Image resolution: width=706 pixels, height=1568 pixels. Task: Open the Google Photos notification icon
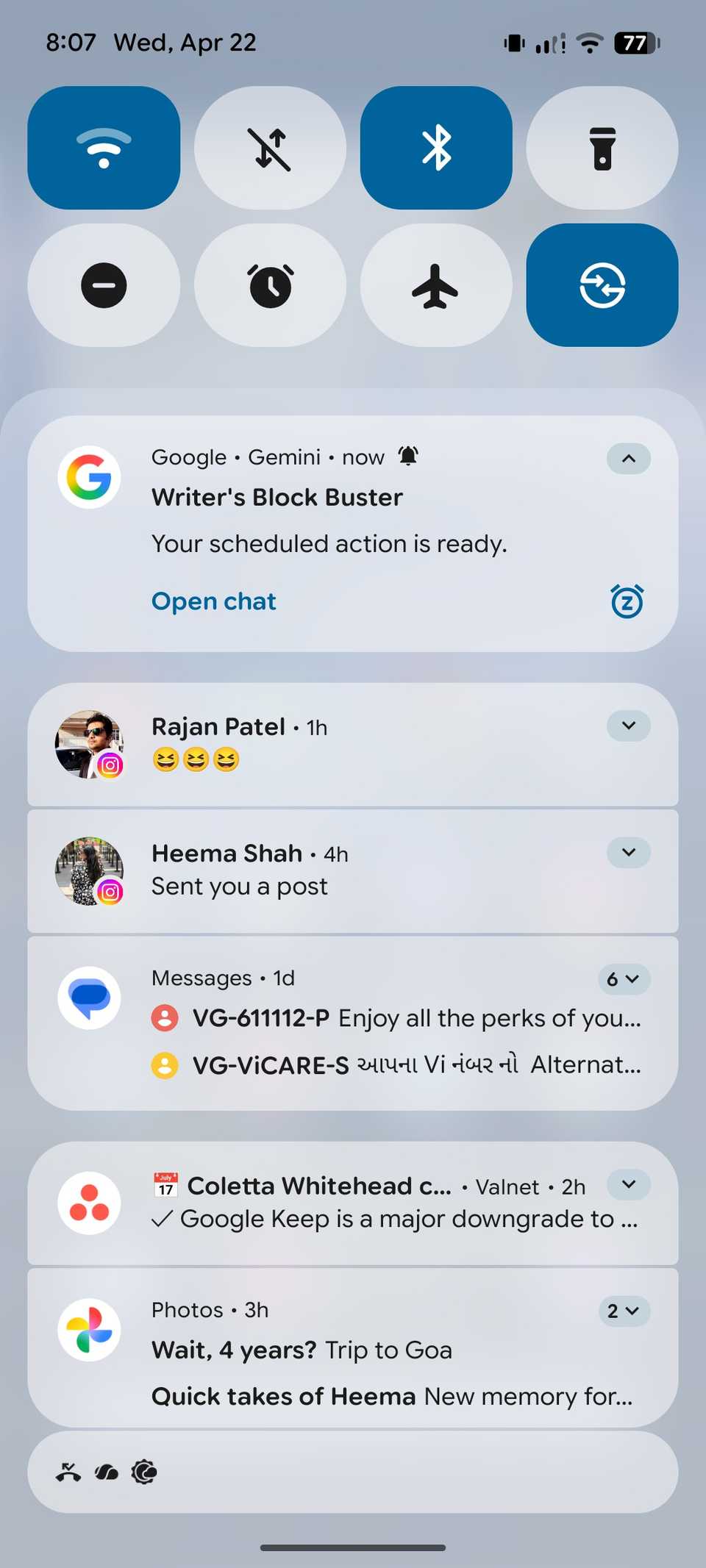click(x=89, y=1330)
